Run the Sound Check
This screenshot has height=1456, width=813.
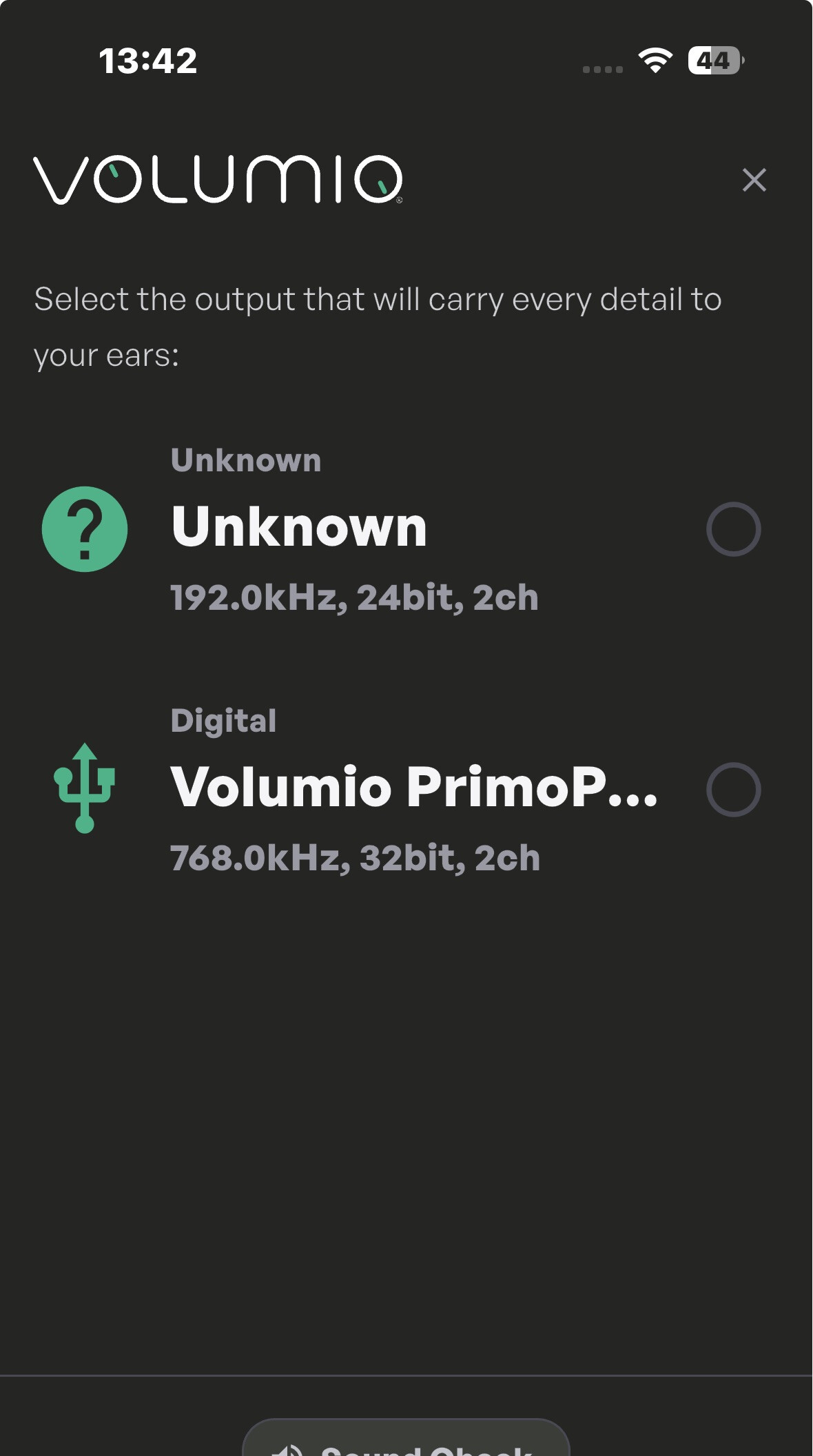[406, 1442]
